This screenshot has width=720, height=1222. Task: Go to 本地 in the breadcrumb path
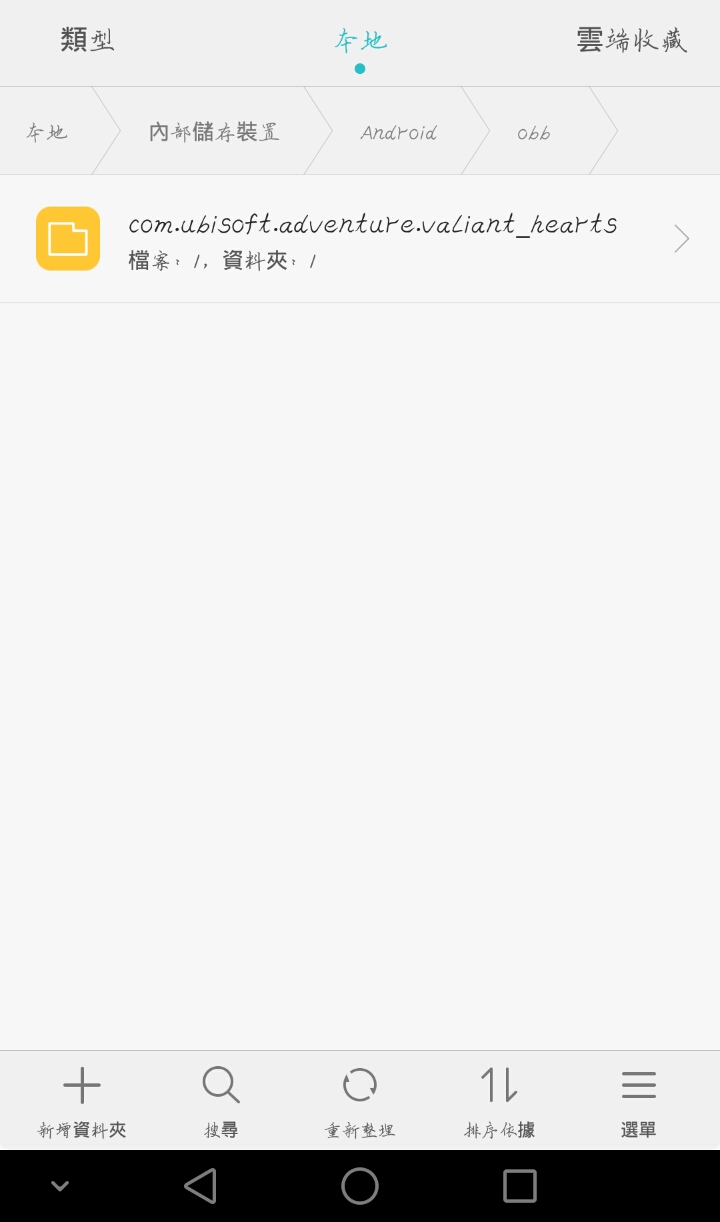[x=47, y=132]
